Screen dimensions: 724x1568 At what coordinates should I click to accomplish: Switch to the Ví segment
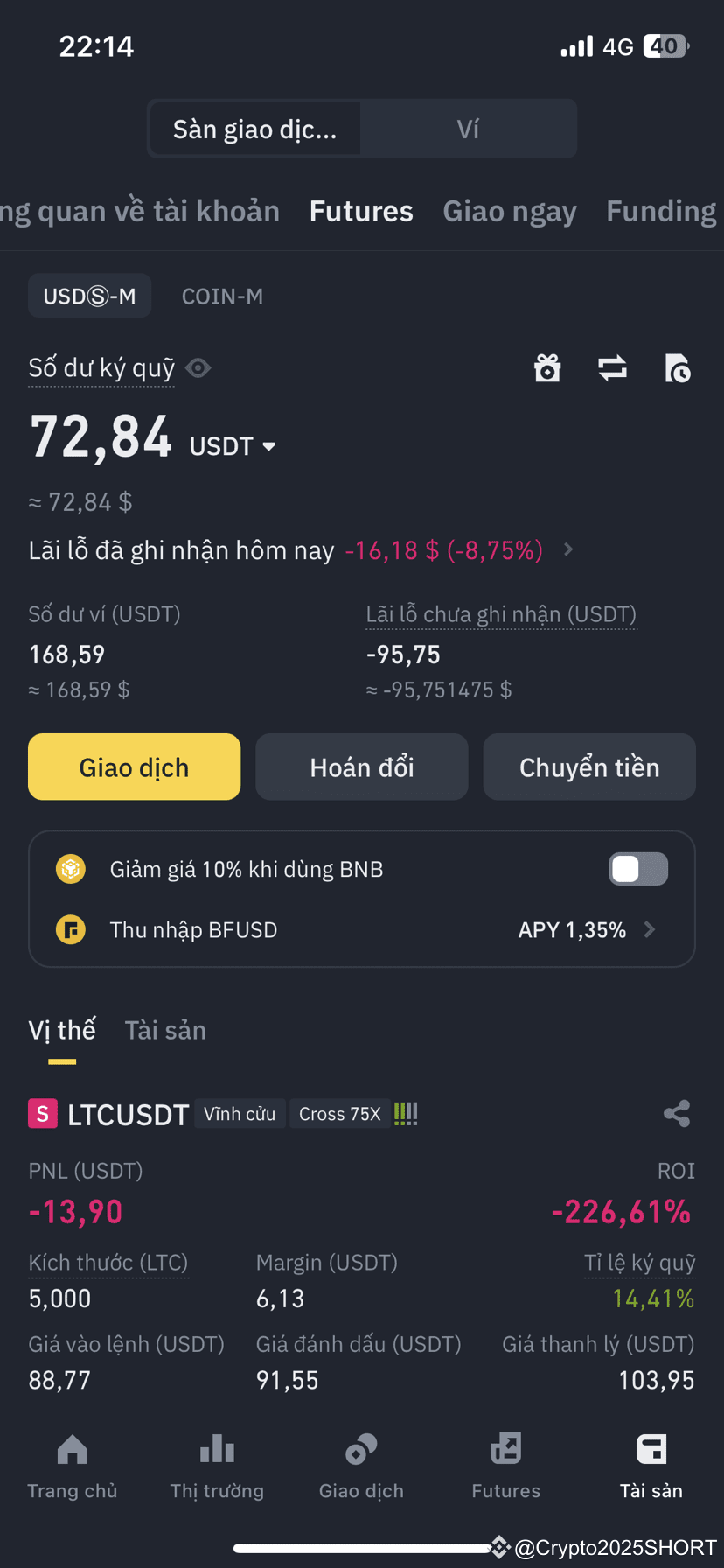(468, 129)
